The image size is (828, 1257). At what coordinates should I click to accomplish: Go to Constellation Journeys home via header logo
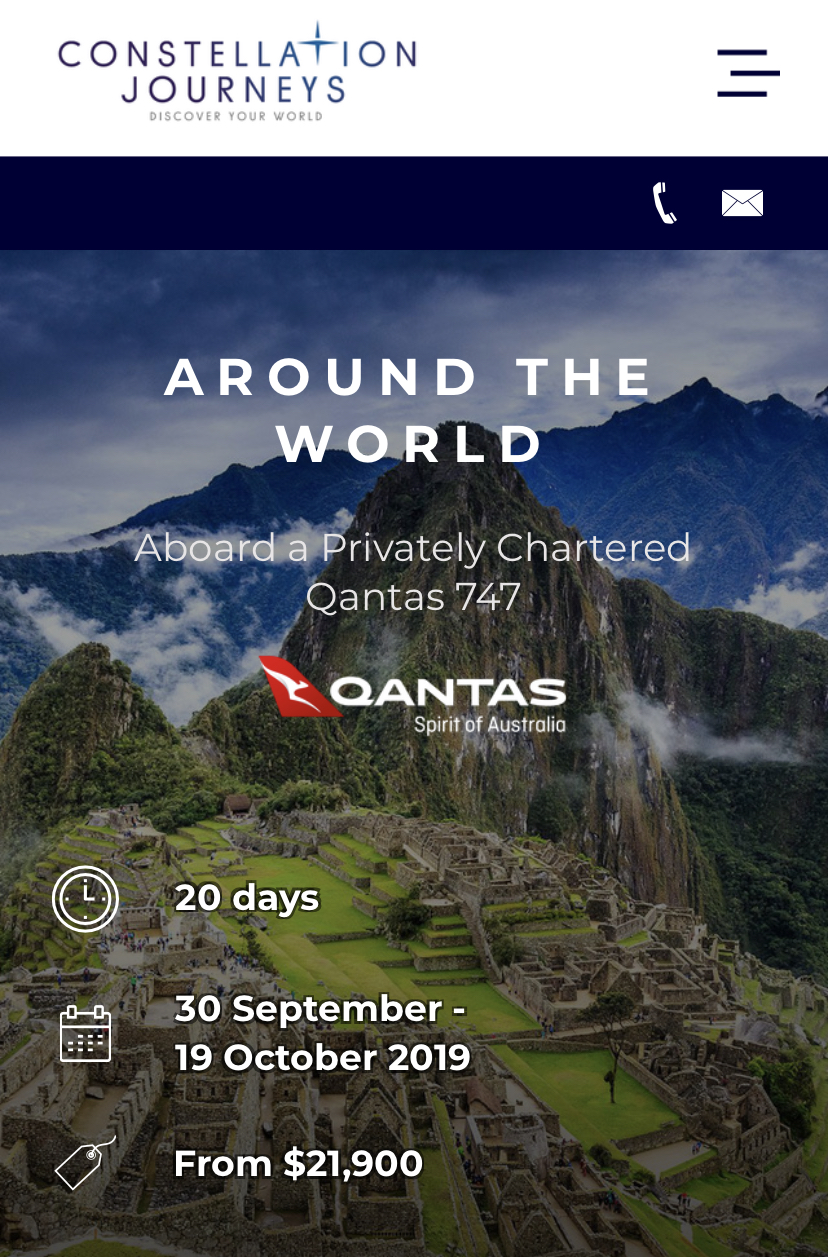click(237, 73)
